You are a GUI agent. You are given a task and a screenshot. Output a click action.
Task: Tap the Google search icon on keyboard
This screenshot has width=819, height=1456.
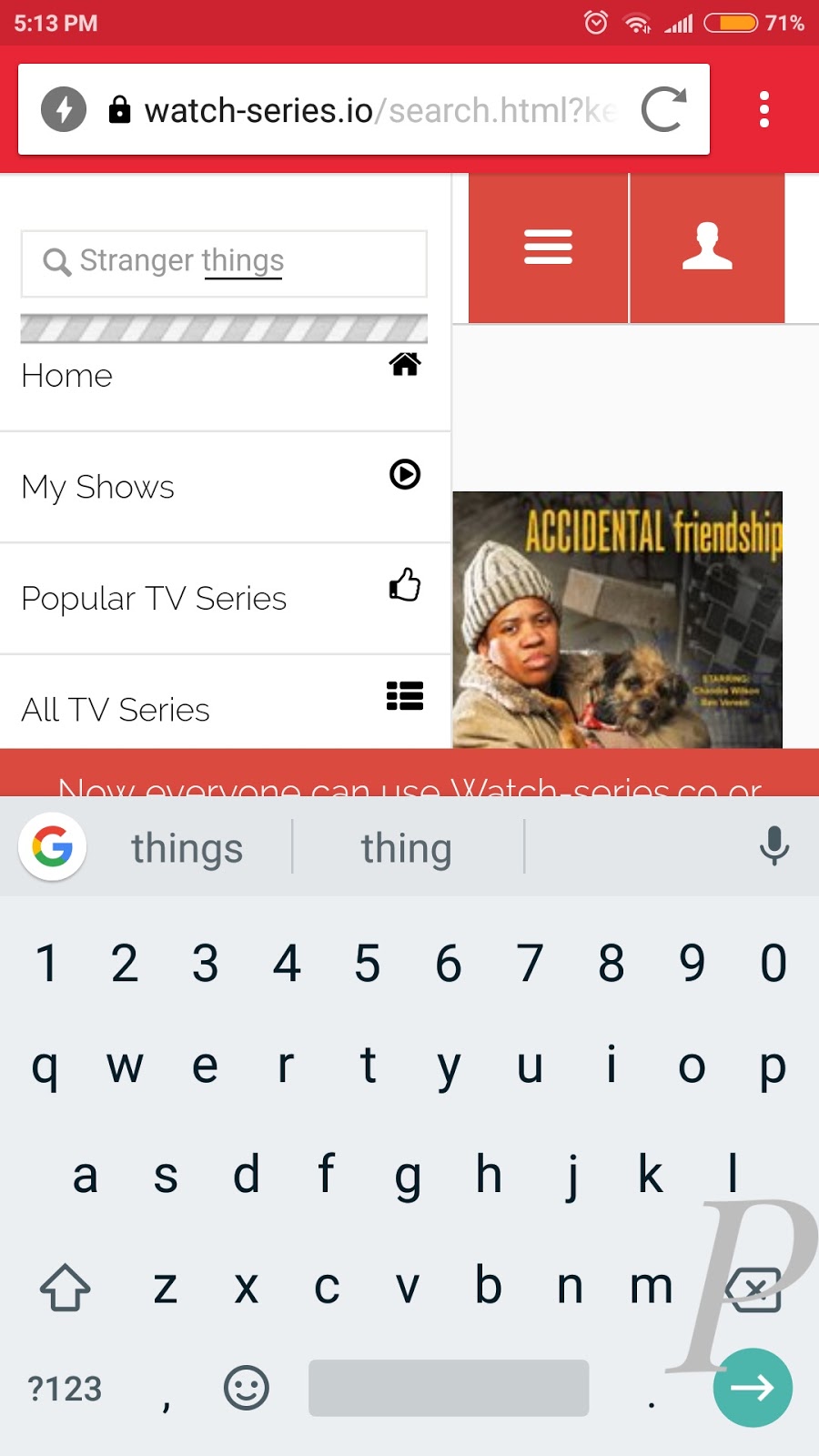click(53, 846)
